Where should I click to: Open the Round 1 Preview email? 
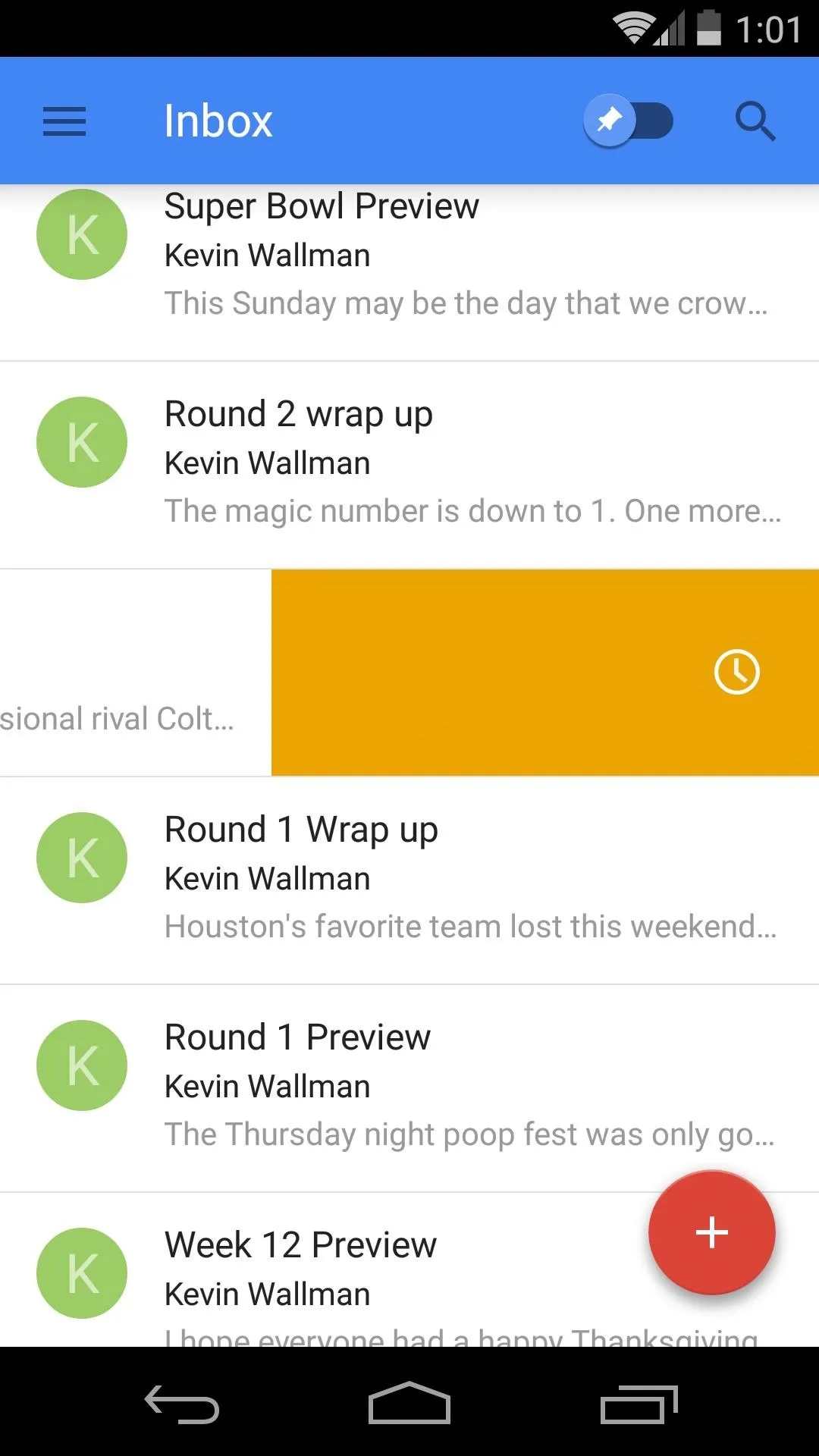409,1088
